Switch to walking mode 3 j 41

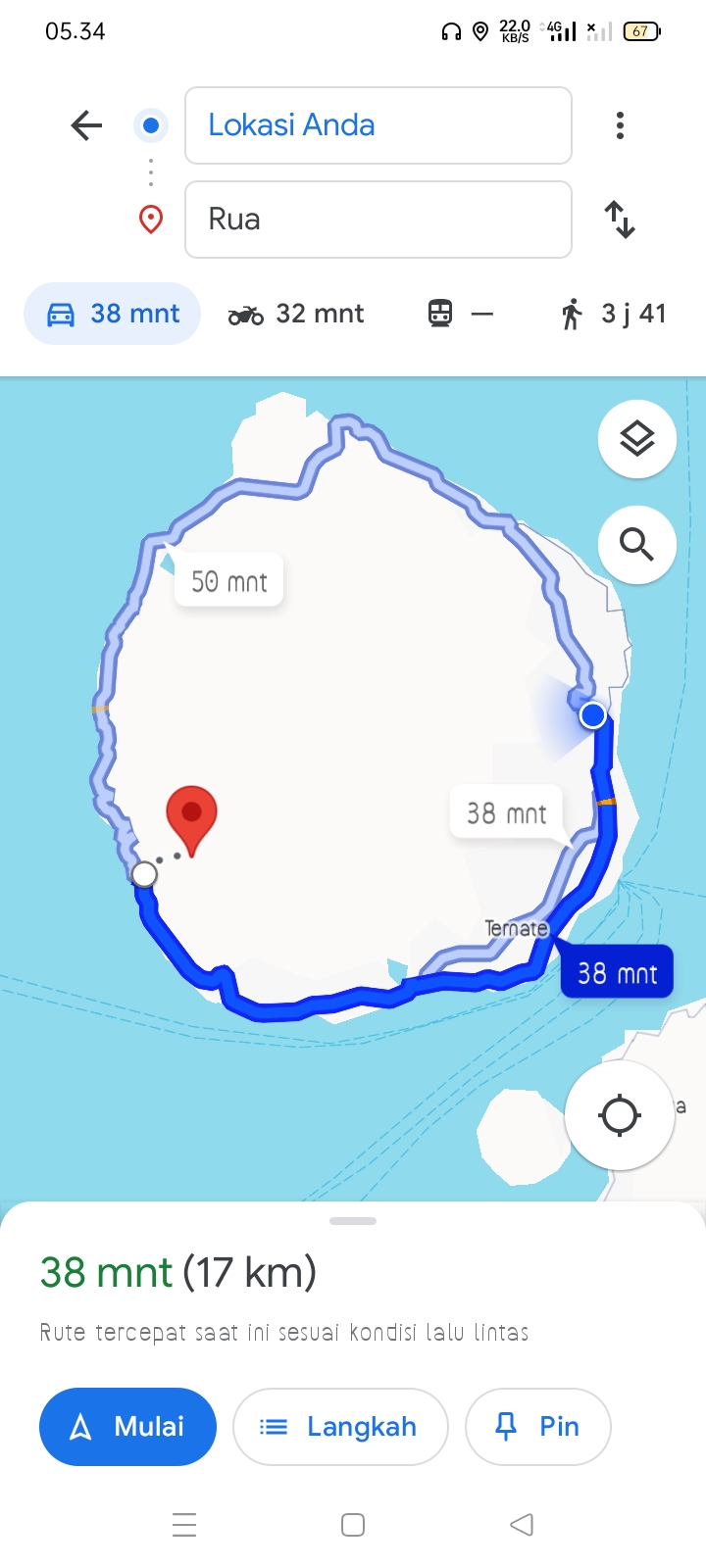[x=613, y=314]
